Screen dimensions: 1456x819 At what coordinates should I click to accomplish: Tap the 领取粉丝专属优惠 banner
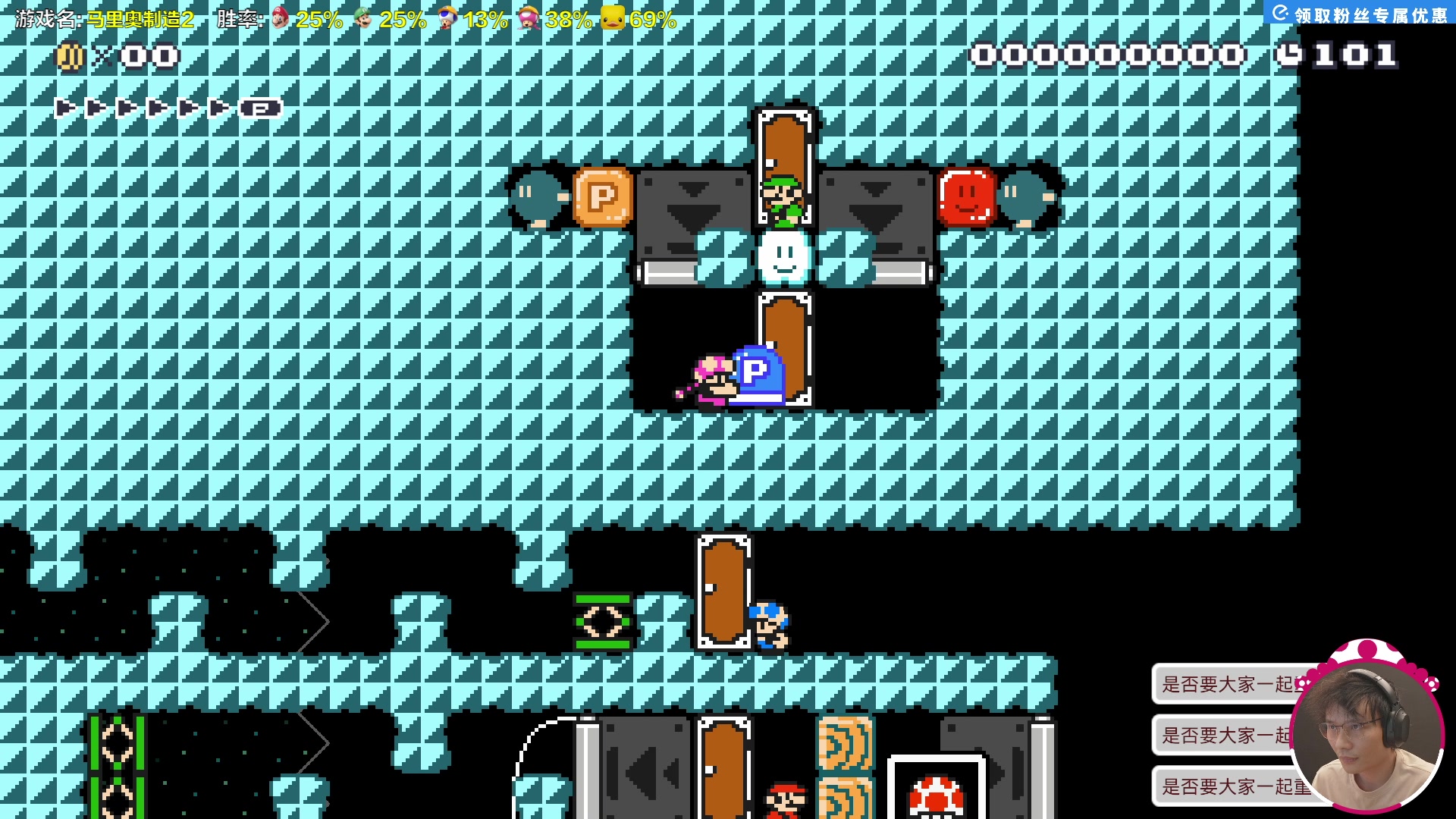point(1360,14)
